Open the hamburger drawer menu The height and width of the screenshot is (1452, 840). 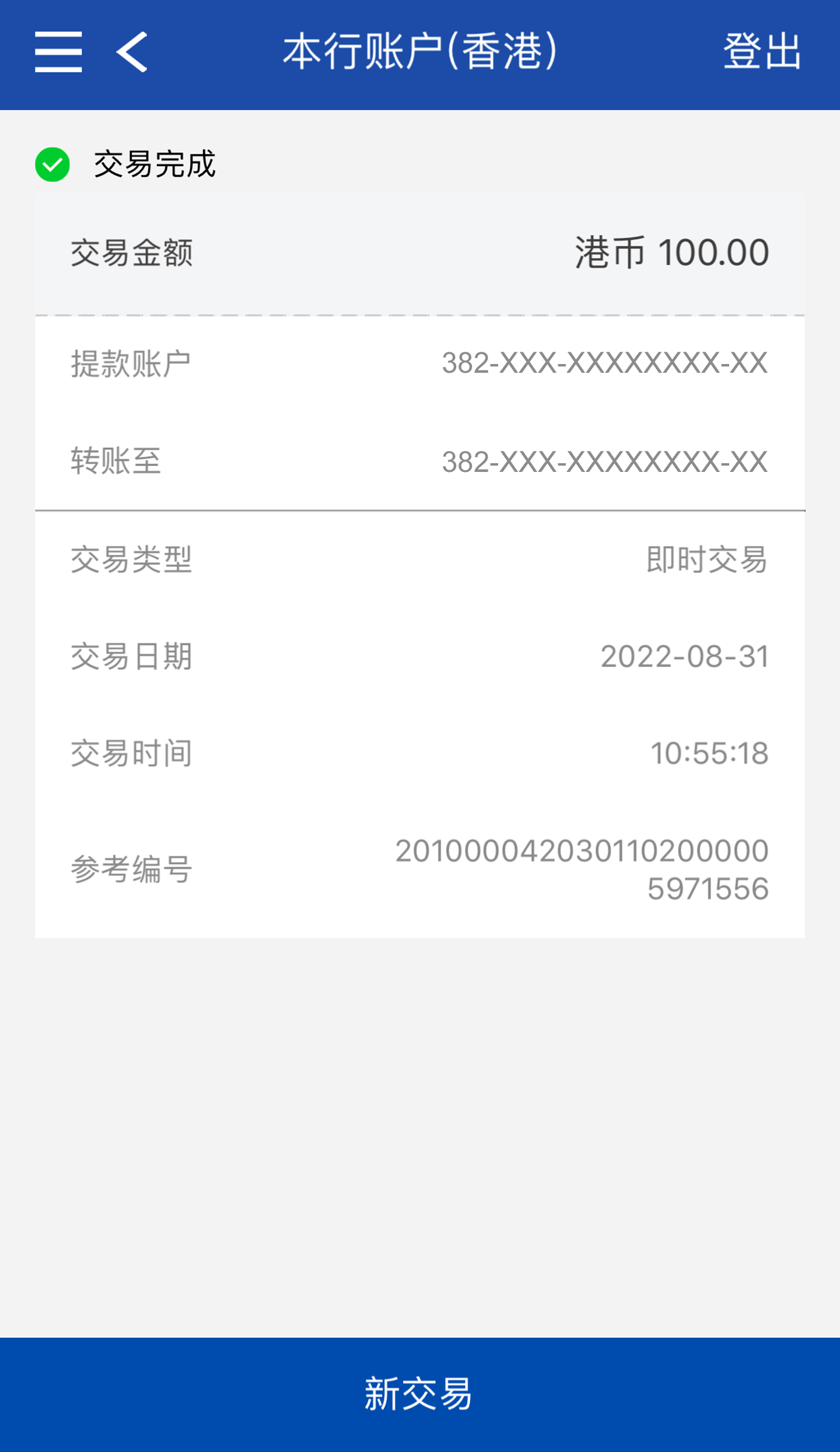coord(58,53)
